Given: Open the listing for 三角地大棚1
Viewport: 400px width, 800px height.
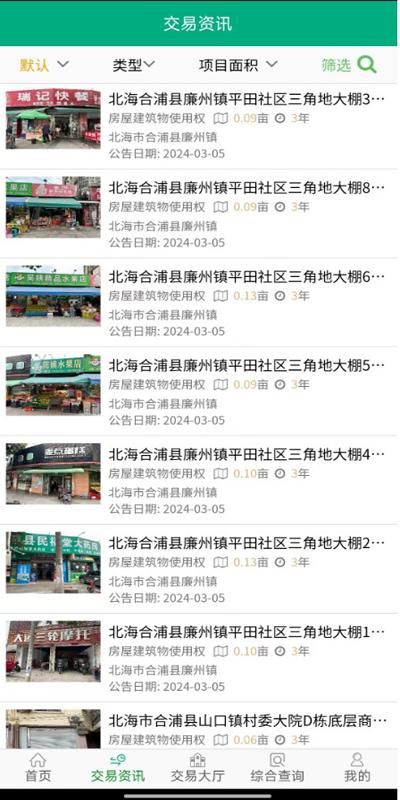Looking at the screenshot, I should tap(199, 659).
